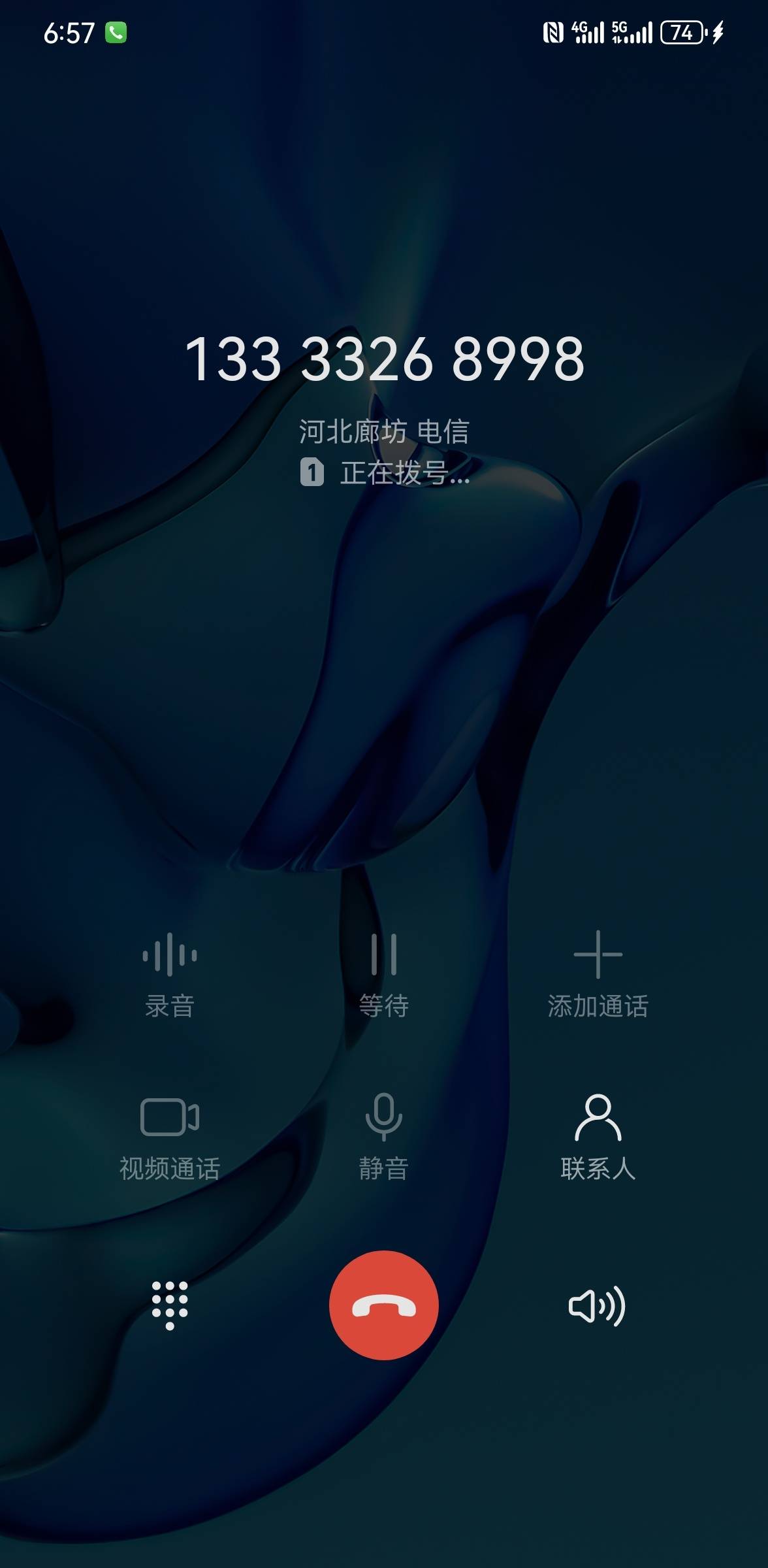
Task: Add another call with 添加通话
Action: point(598,973)
